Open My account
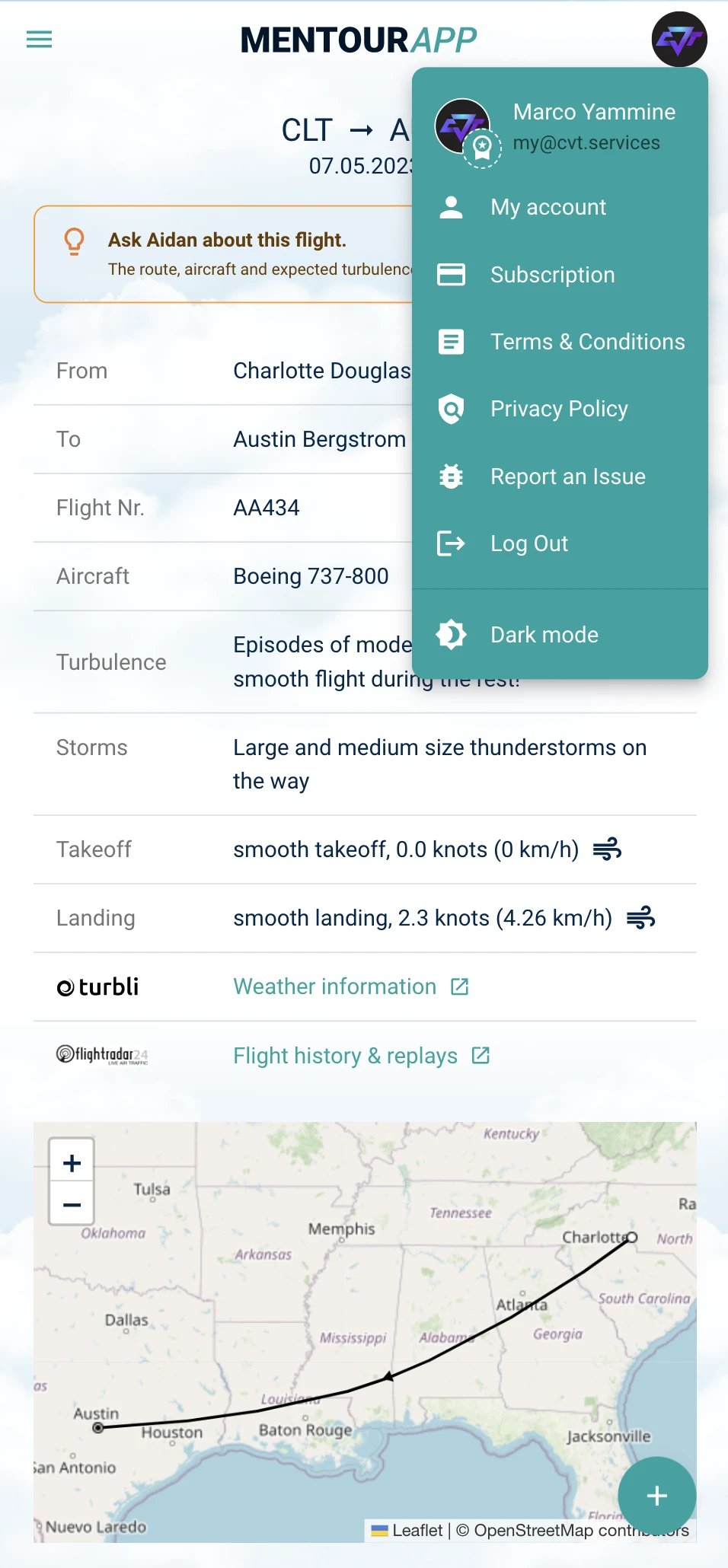This screenshot has width=728, height=1568. coord(548,207)
